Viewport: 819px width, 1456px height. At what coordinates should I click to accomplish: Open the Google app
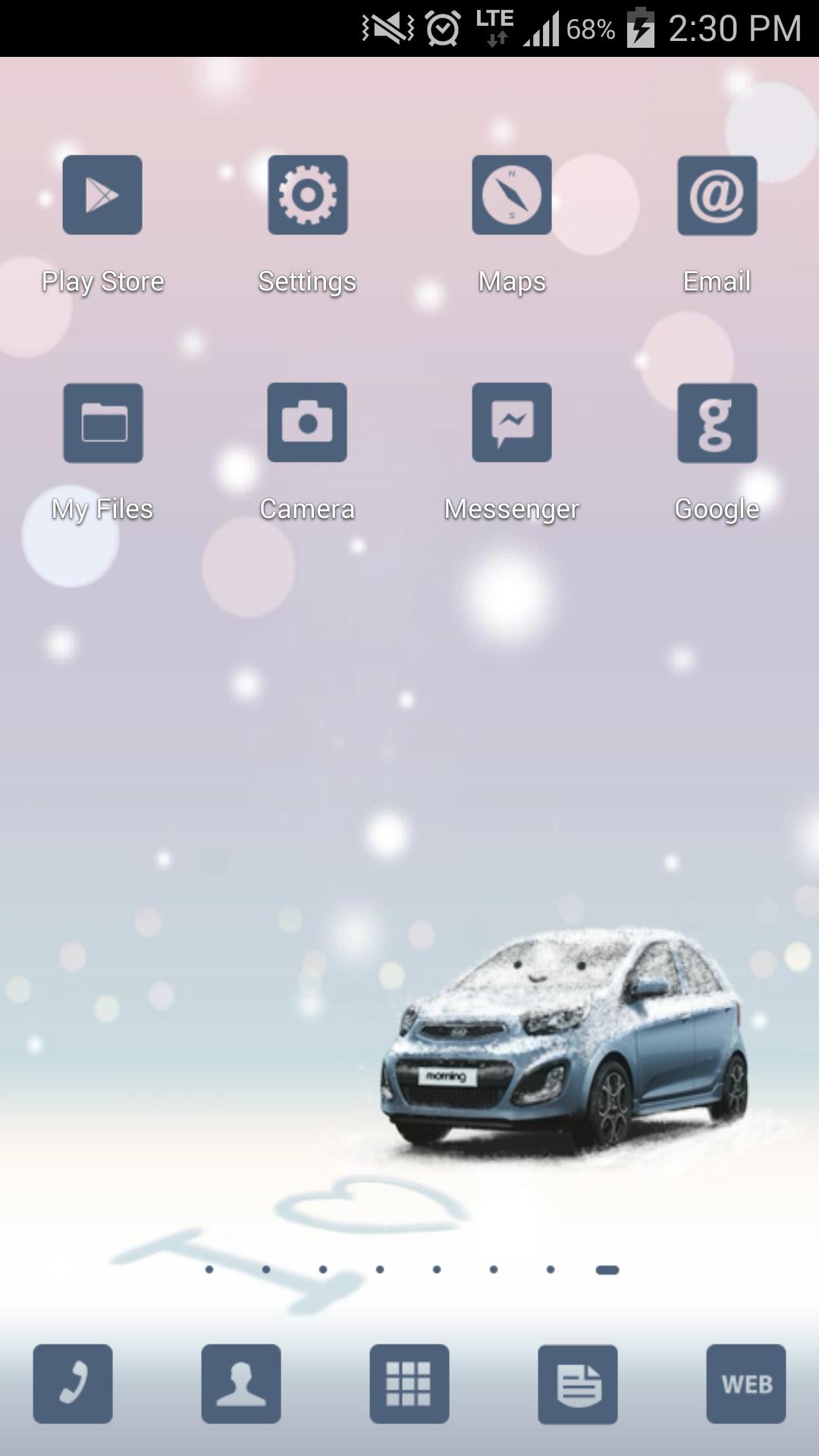[717, 423]
